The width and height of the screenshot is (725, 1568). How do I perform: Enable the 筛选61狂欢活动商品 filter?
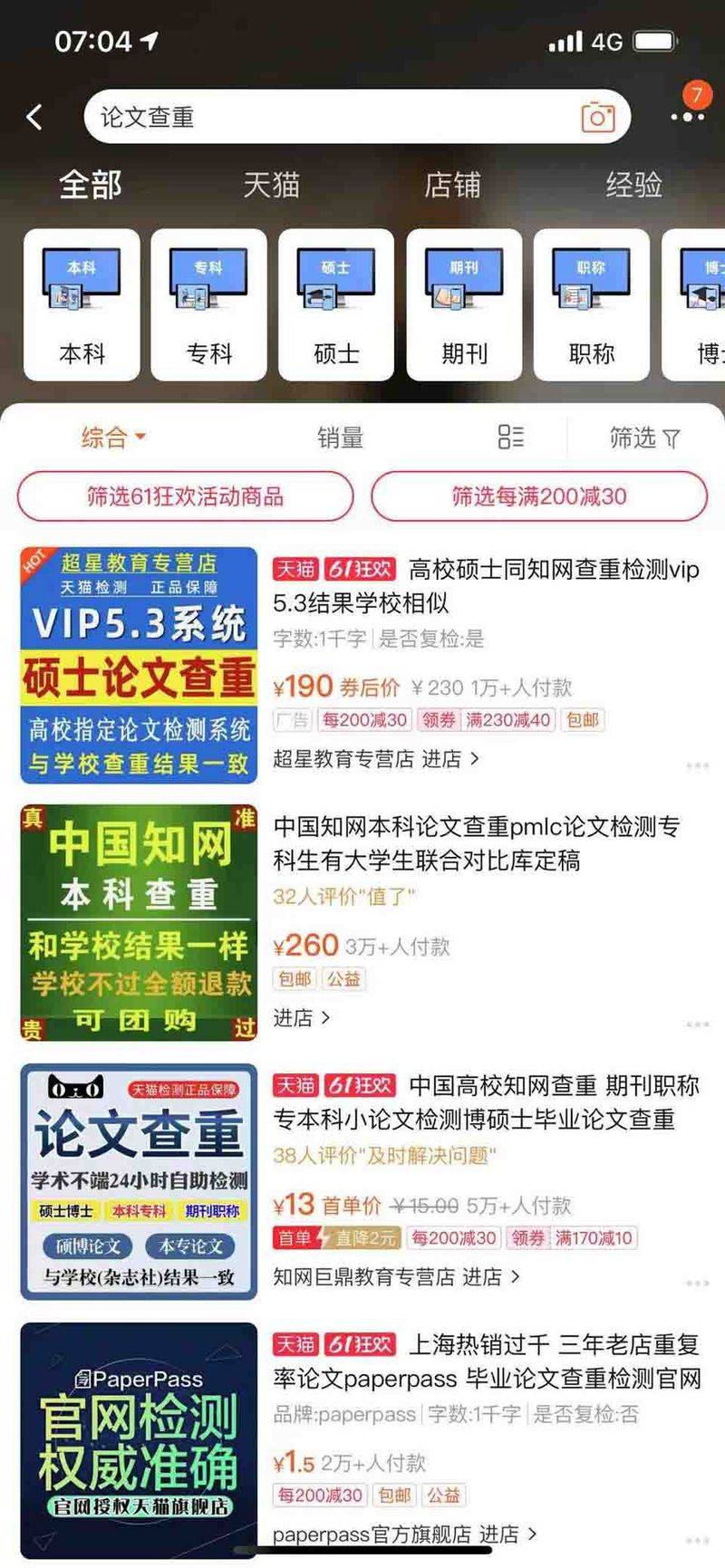185,496
